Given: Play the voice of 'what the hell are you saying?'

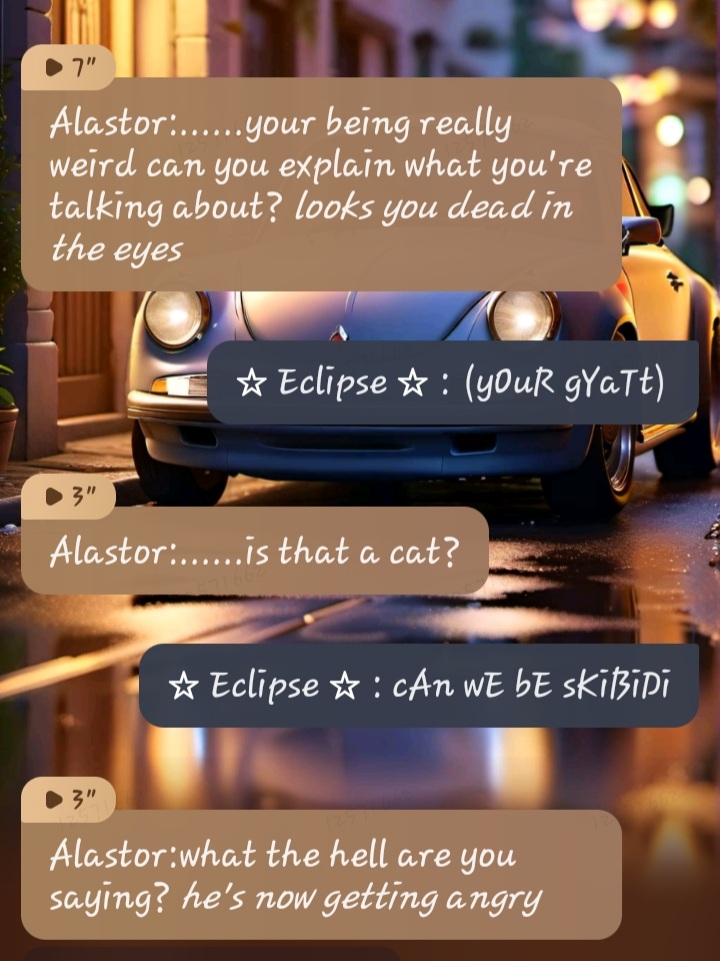Looking at the screenshot, I should point(65,799).
